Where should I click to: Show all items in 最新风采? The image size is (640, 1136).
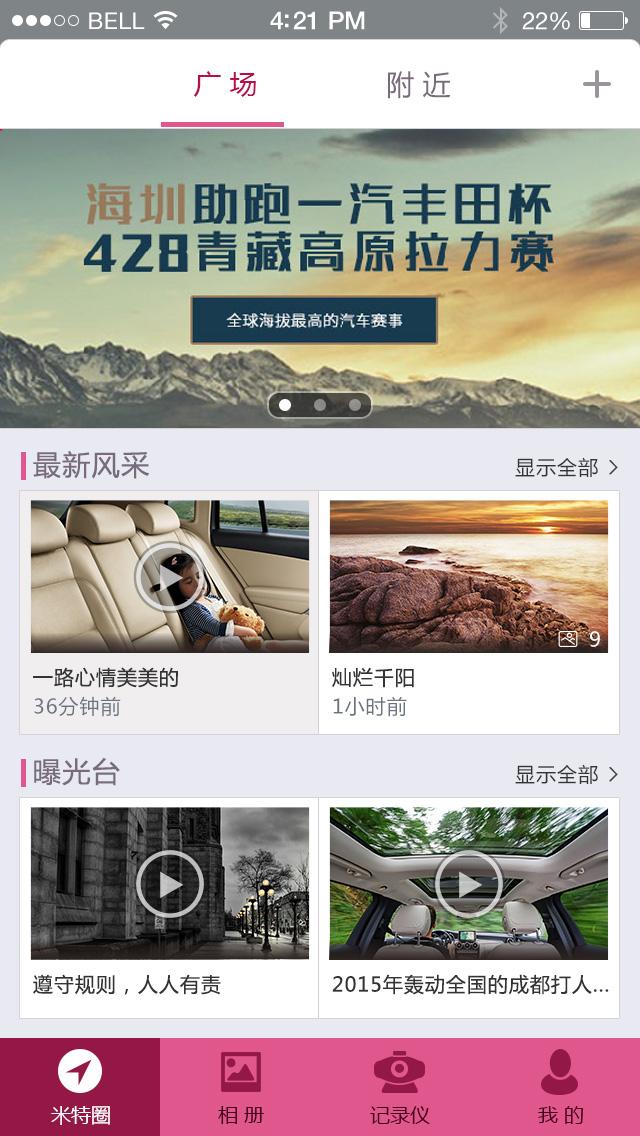(x=566, y=468)
